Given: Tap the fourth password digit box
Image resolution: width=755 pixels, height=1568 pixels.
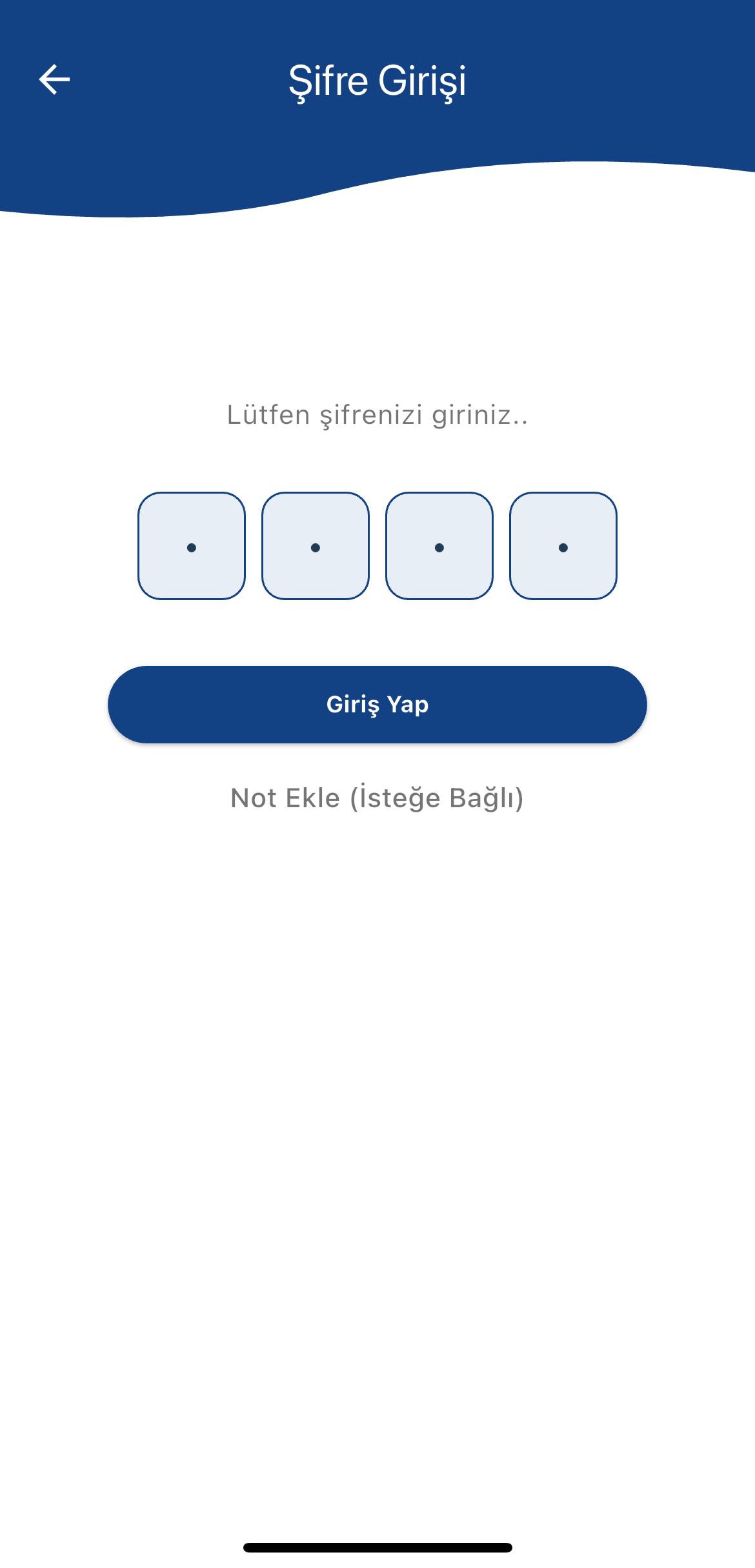Looking at the screenshot, I should pyautogui.click(x=563, y=546).
